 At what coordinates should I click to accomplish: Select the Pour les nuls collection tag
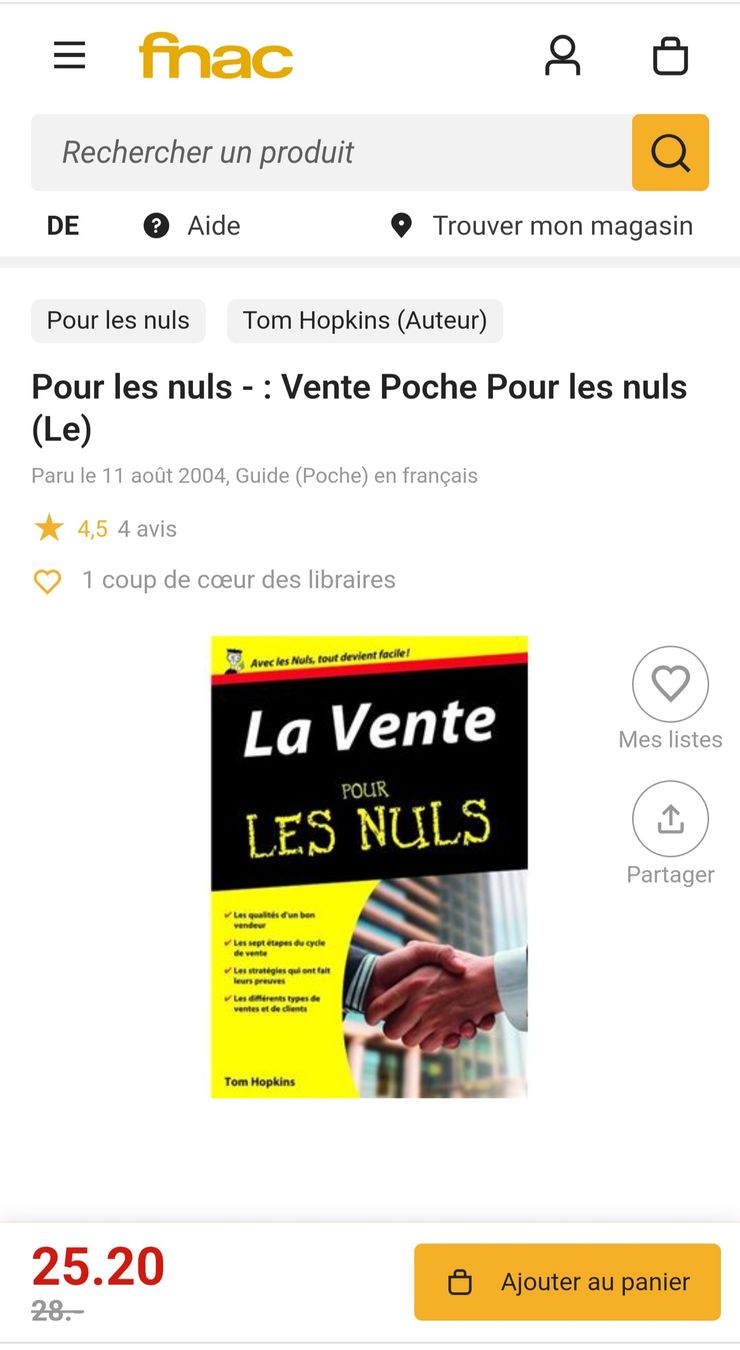pyautogui.click(x=118, y=320)
